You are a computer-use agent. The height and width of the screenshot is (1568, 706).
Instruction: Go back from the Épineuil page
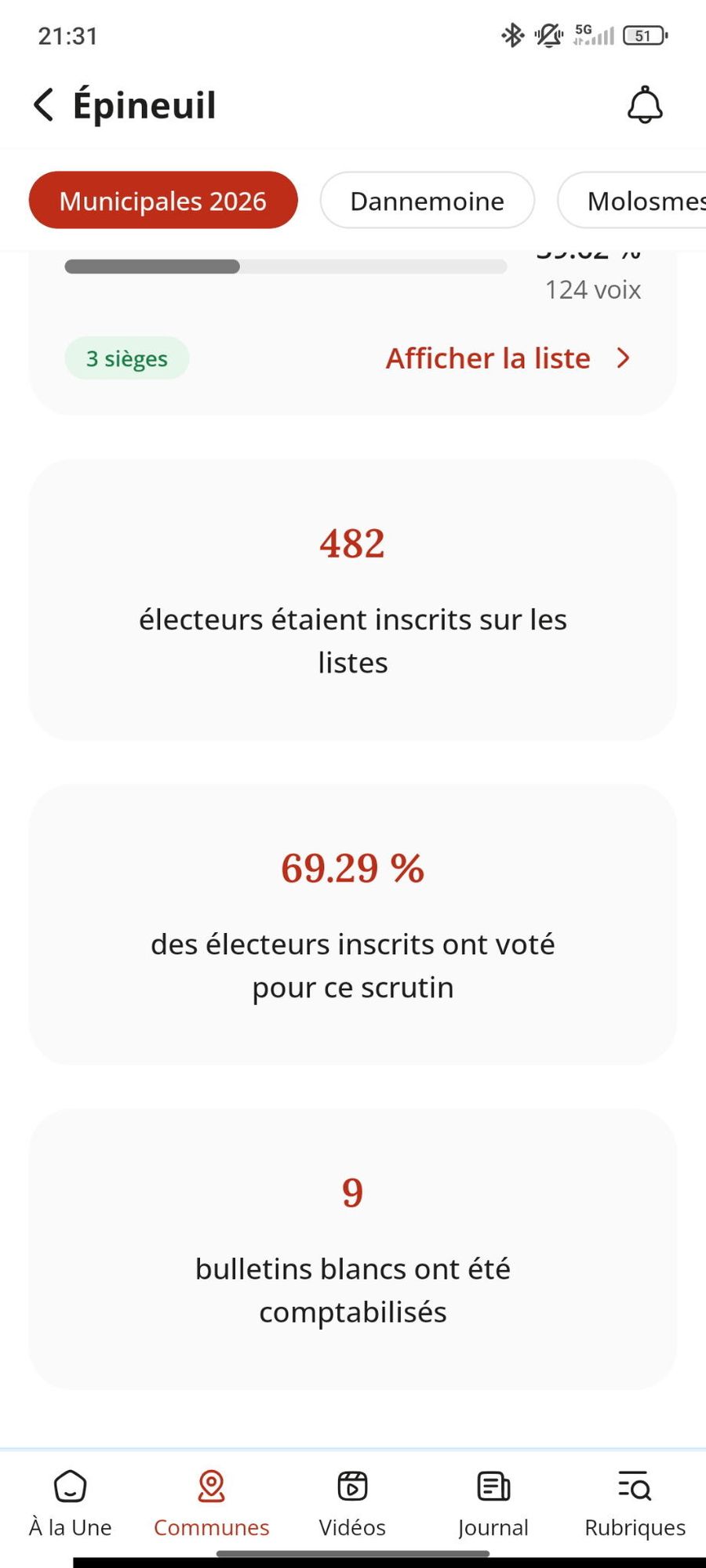(x=44, y=104)
